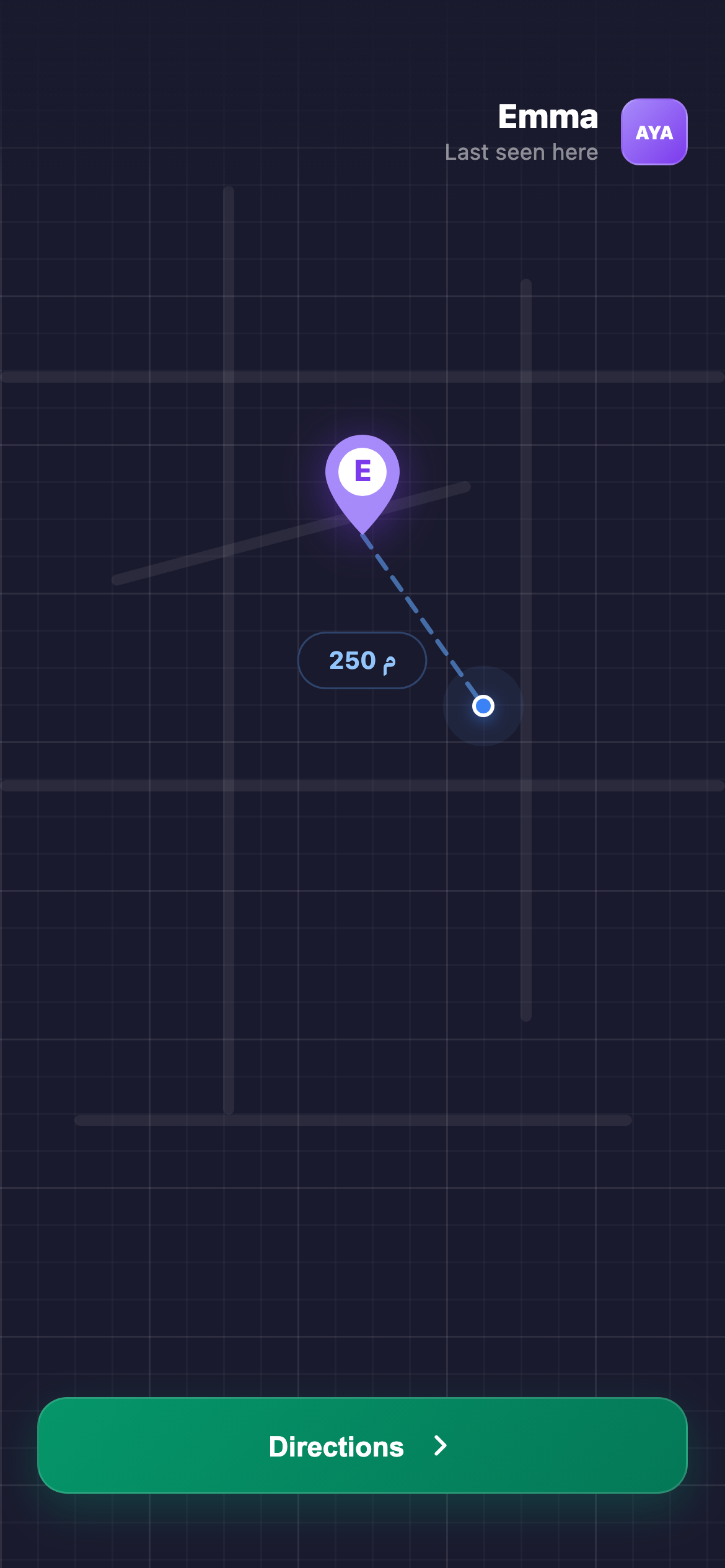The image size is (725, 1568).
Task: Tap the blue current location dot
Action: tap(483, 706)
